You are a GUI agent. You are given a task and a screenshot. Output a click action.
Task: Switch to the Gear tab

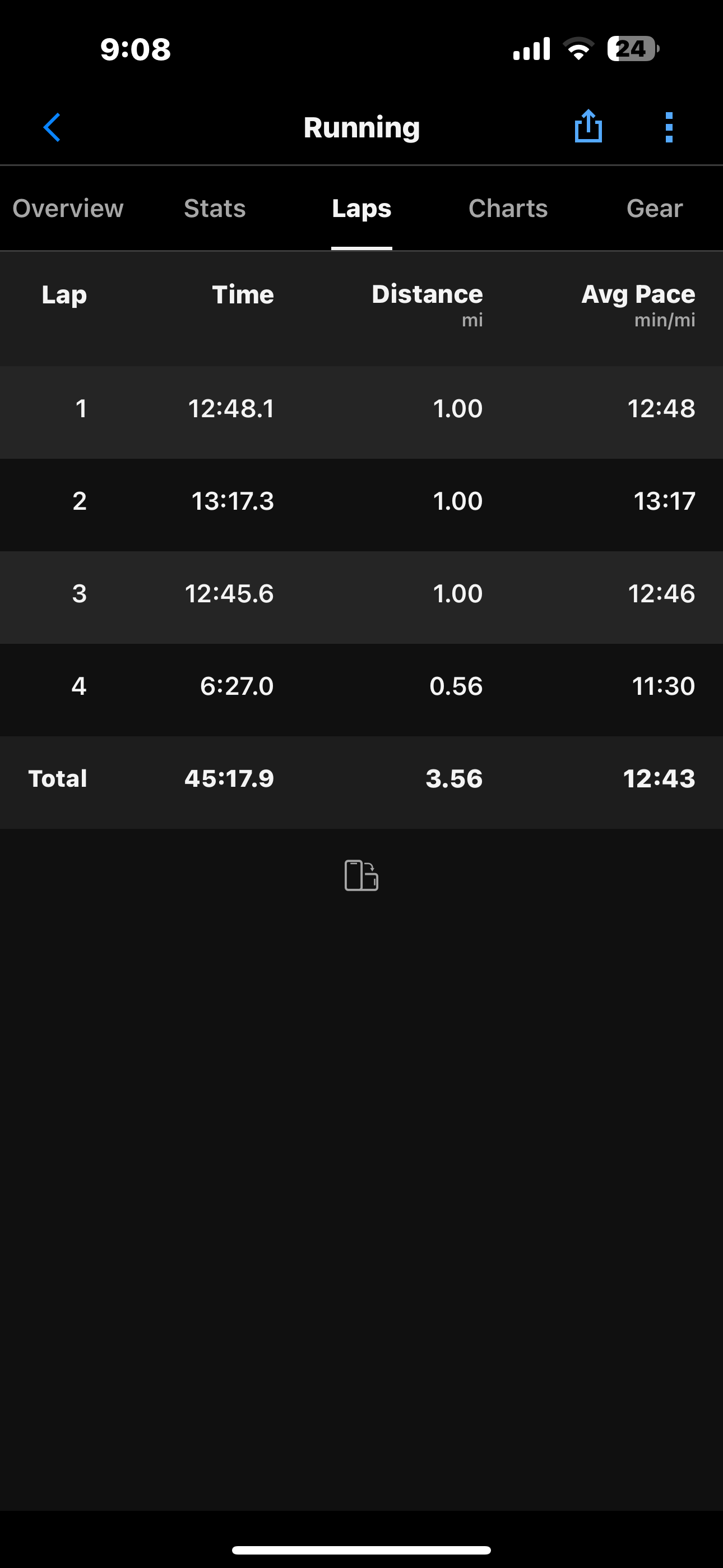[x=654, y=209]
